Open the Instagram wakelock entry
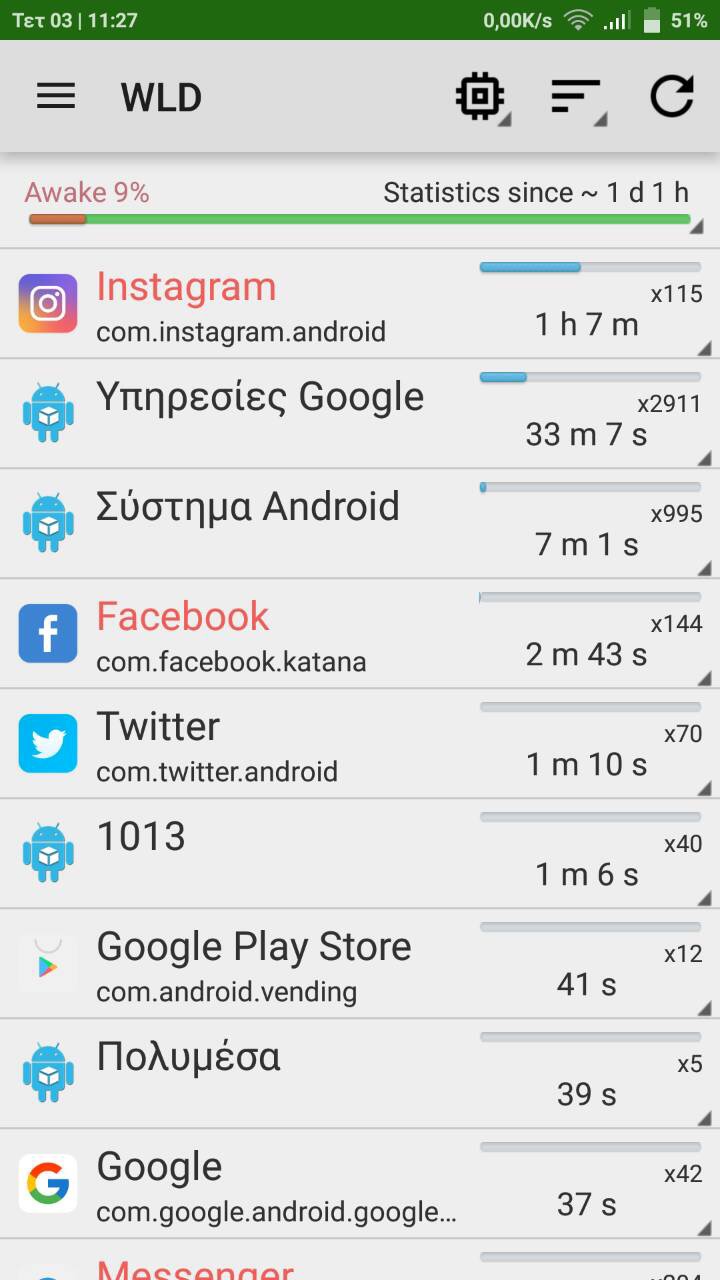Image resolution: width=720 pixels, height=1280 pixels. (360, 304)
